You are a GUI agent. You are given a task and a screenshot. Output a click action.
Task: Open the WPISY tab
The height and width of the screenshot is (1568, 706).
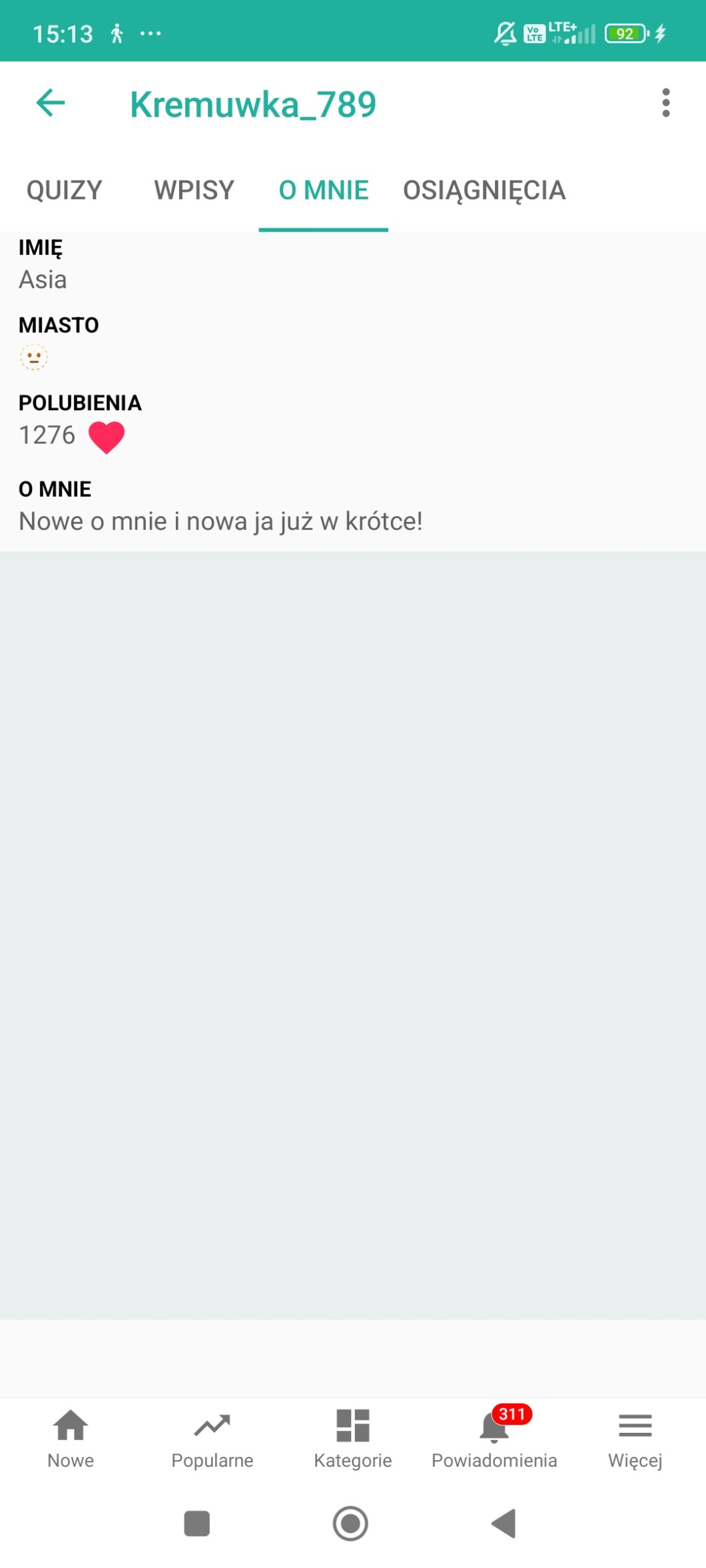(x=194, y=190)
